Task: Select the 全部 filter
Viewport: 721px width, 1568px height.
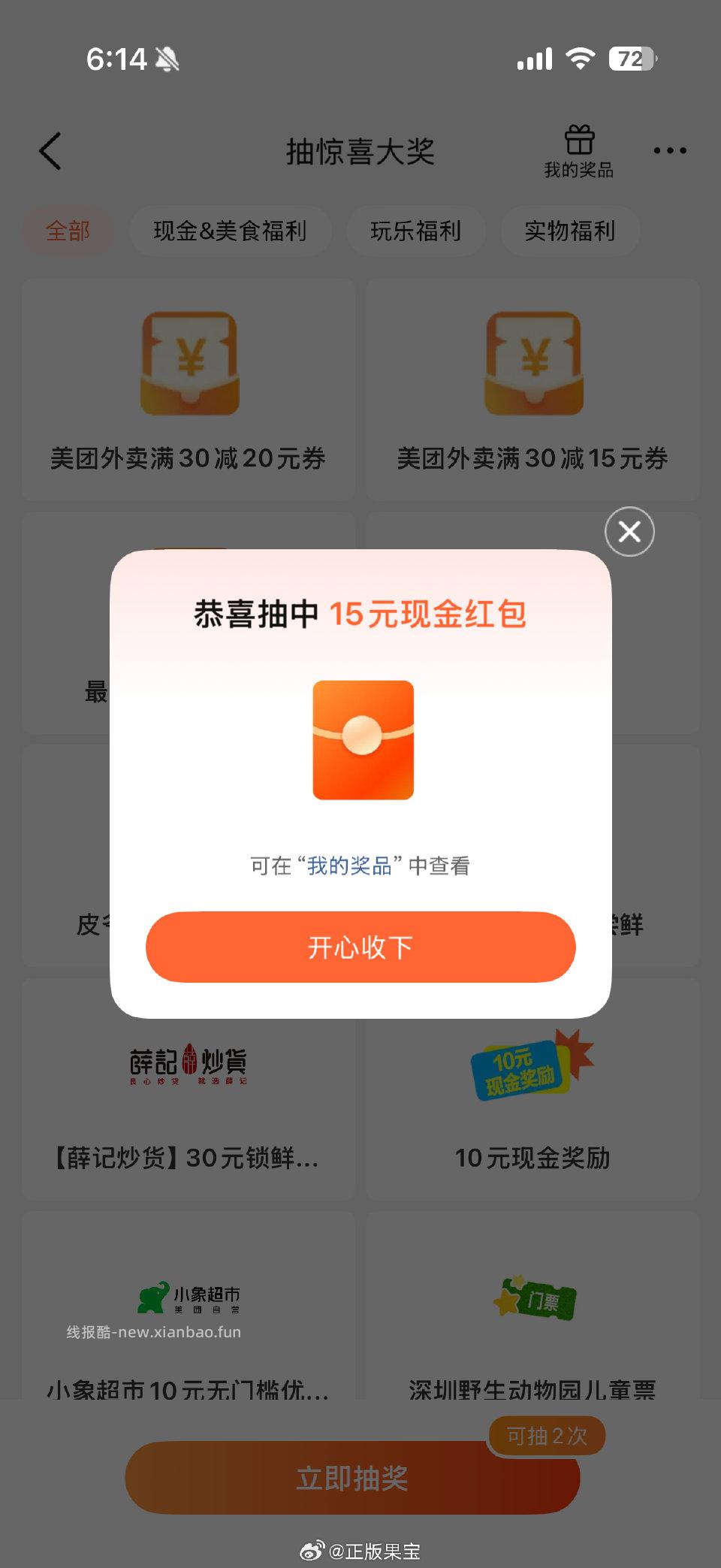Action: pos(68,231)
